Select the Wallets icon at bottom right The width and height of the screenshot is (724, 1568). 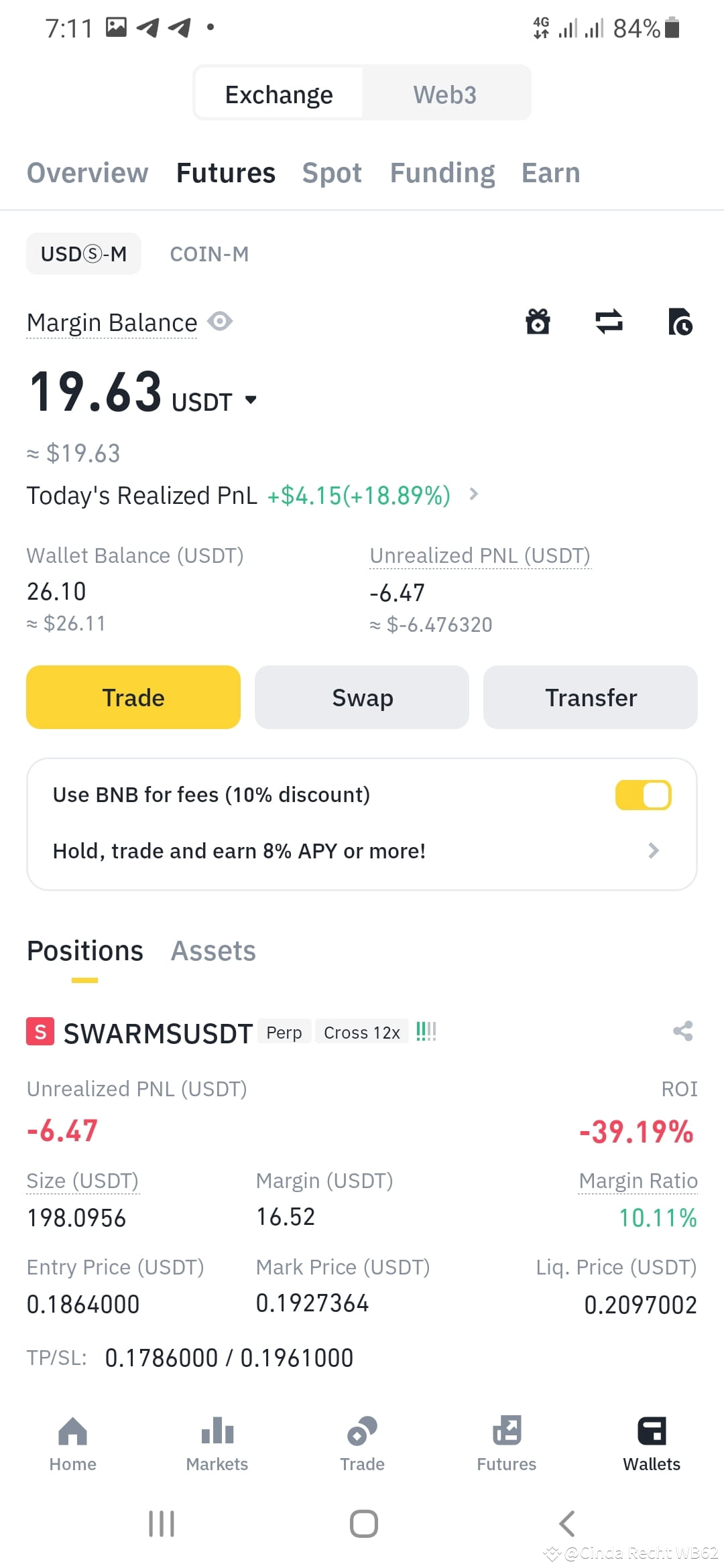pos(652,1431)
